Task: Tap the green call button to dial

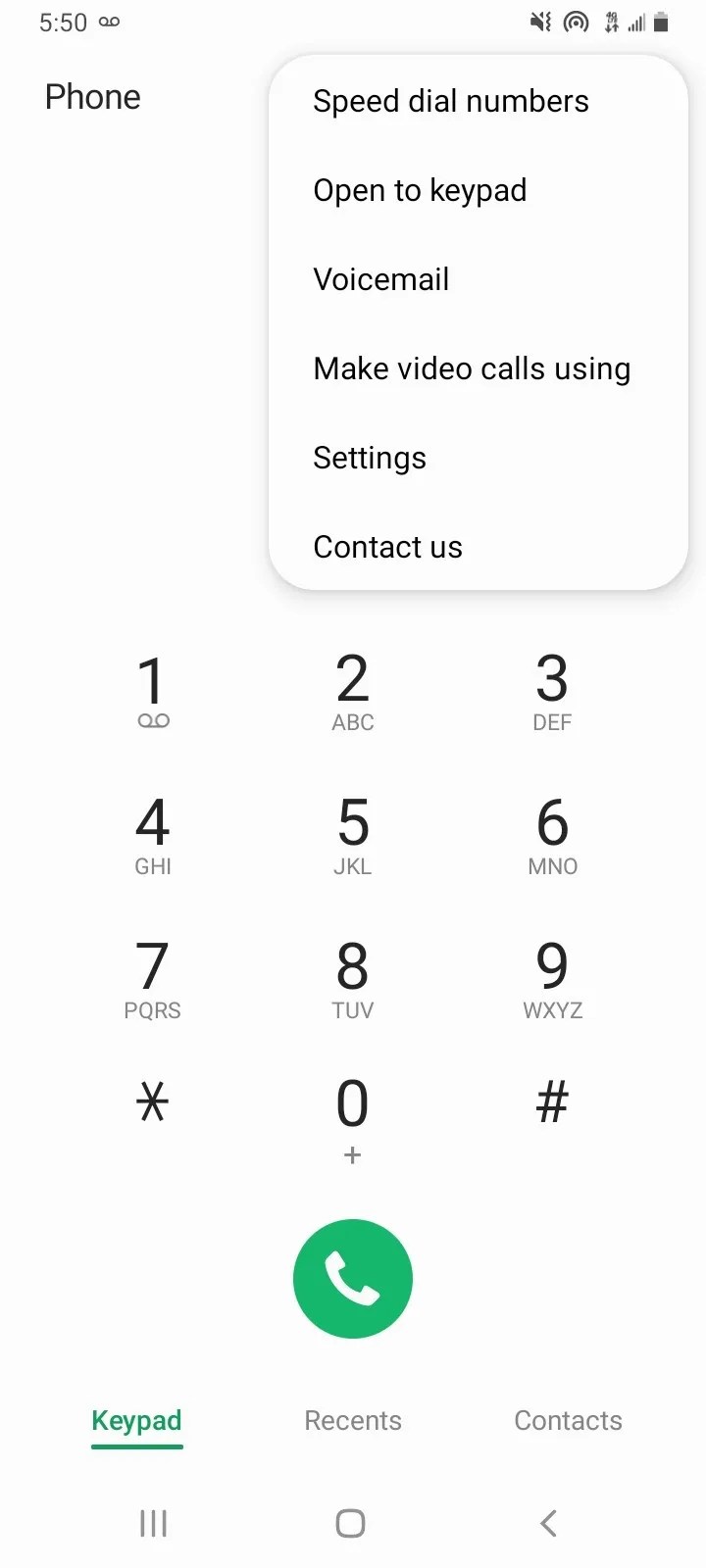Action: click(352, 1278)
